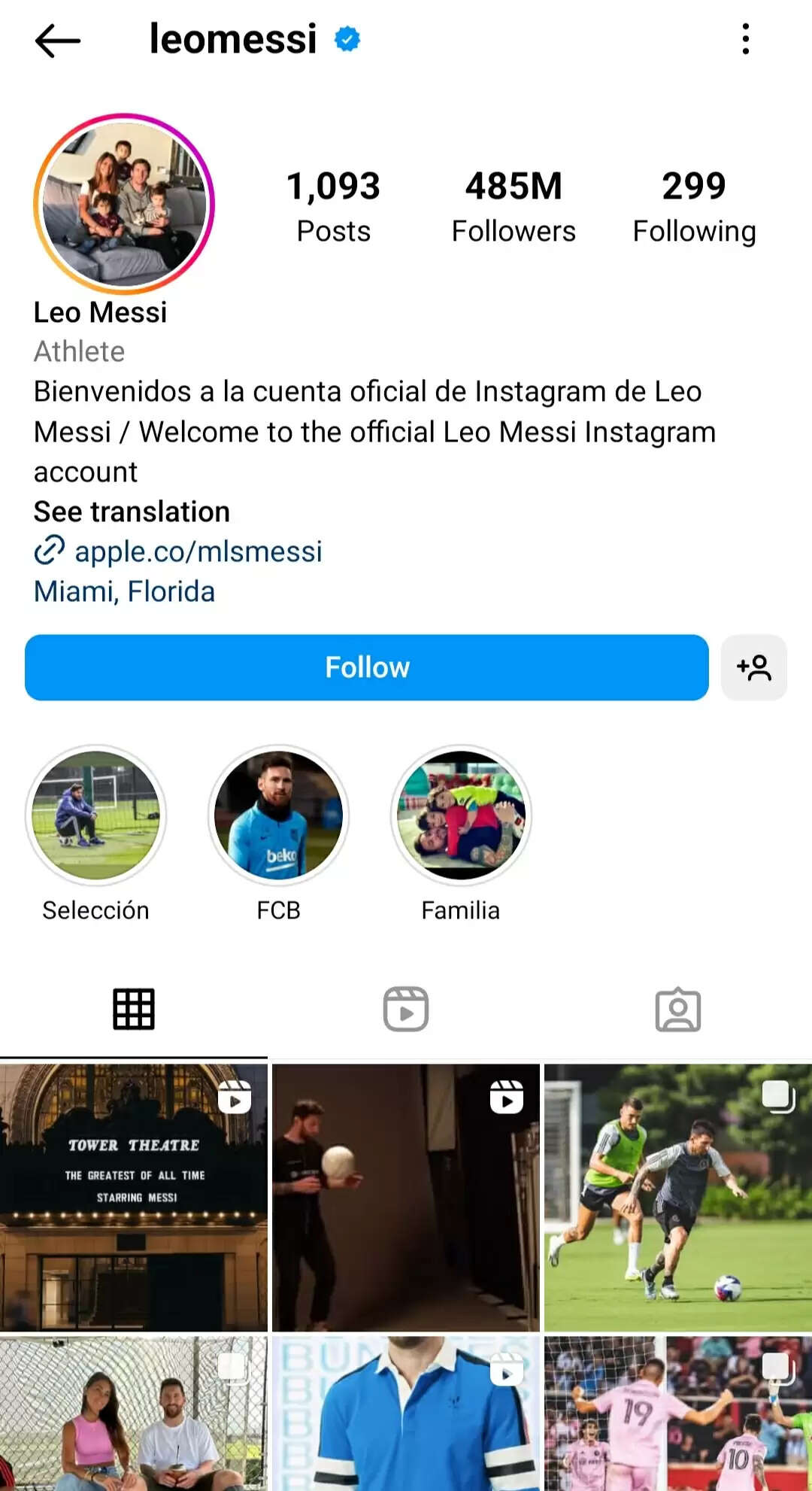Switch to the Reels tab
The height and width of the screenshot is (1491, 812).
pyautogui.click(x=406, y=1009)
